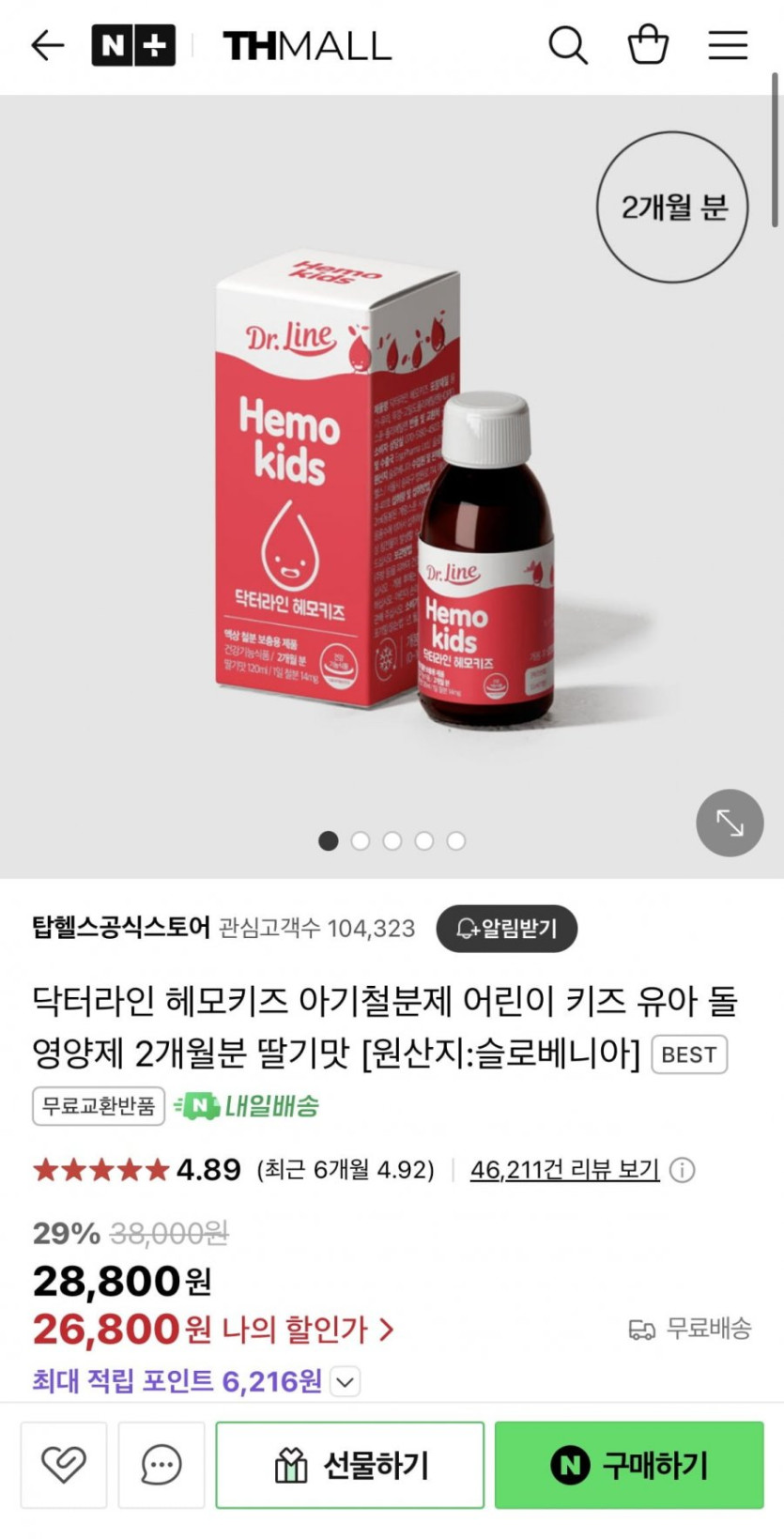Tap the 알림받기 notification button
The height and width of the screenshot is (1539, 784).
(x=507, y=929)
